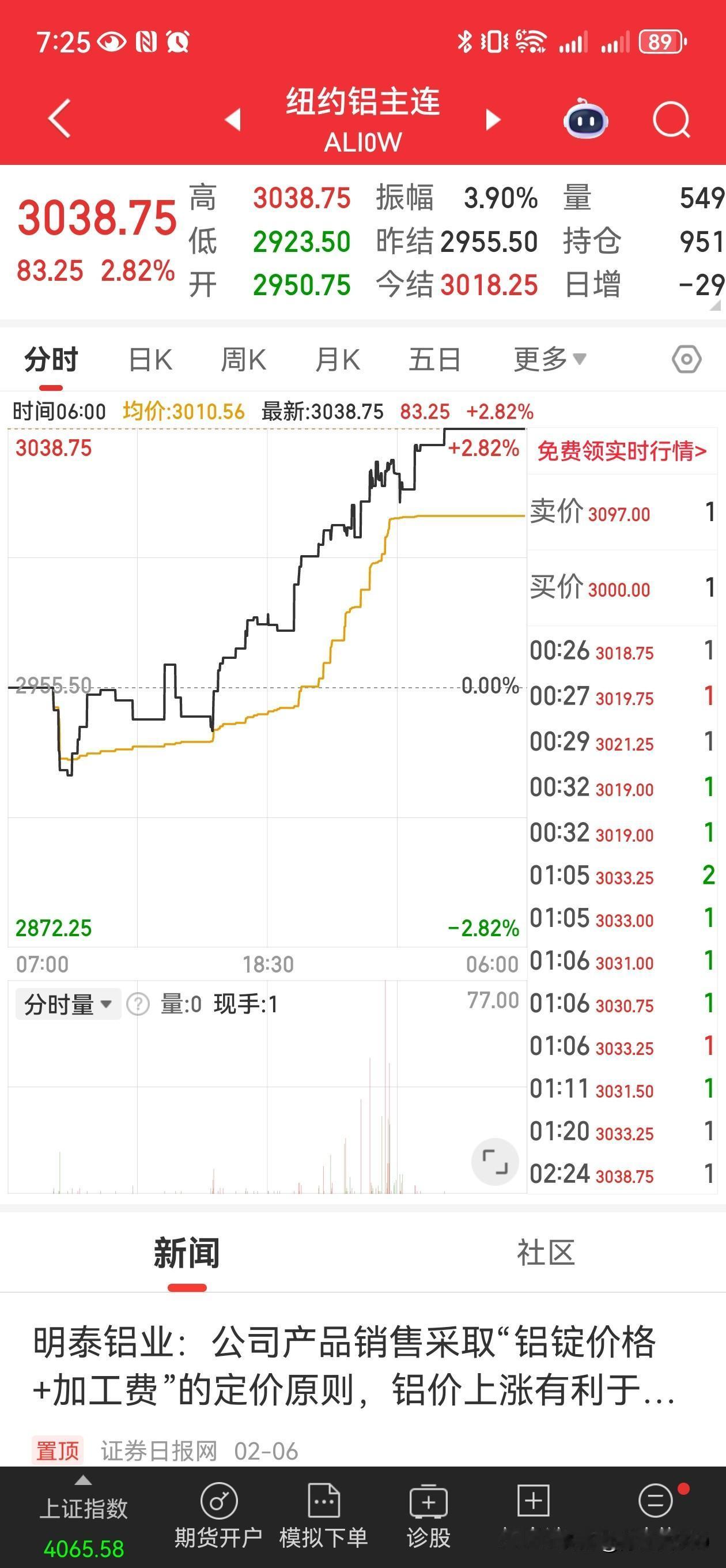The height and width of the screenshot is (1568, 726).
Task: Click the back arrow to leave quote page
Action: (x=58, y=119)
